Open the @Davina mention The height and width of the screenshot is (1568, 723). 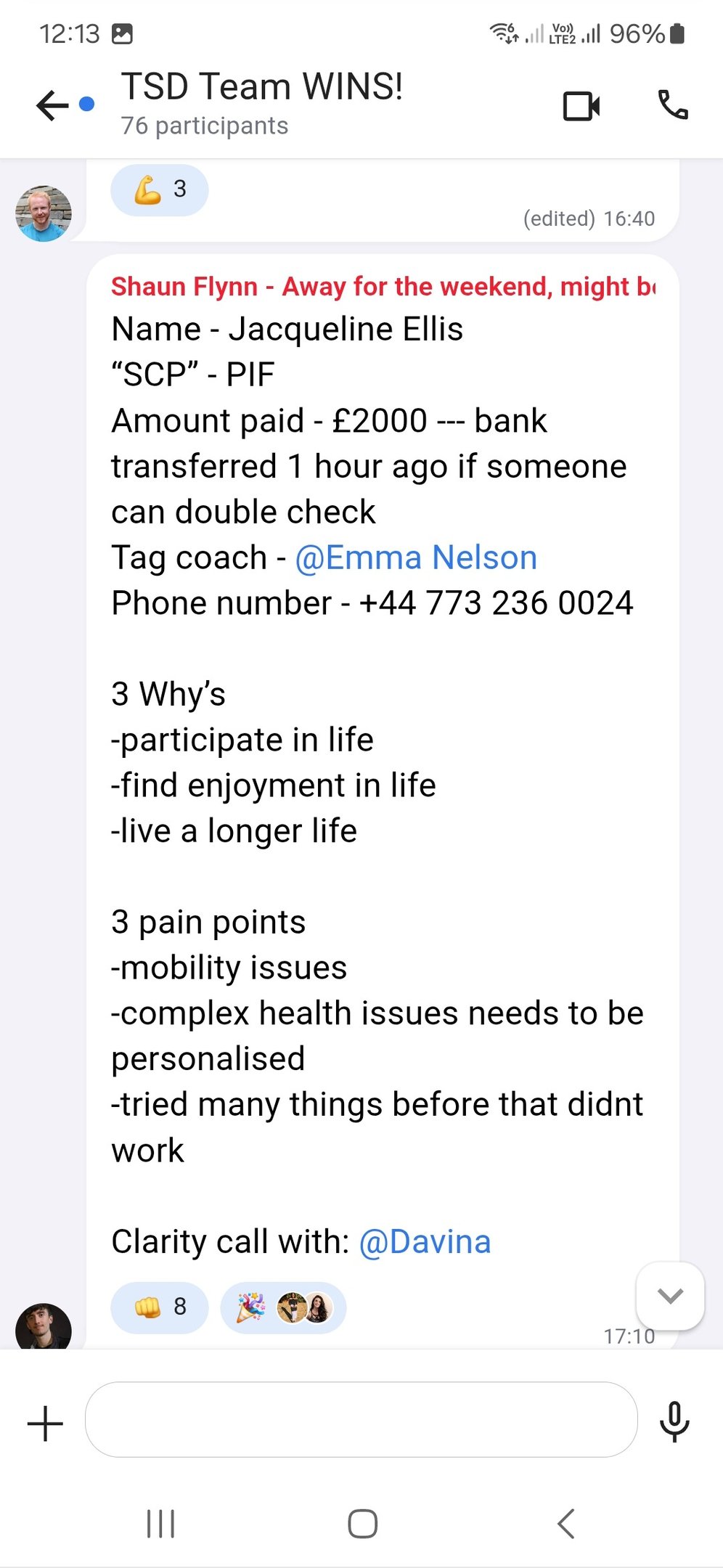[x=425, y=1242]
